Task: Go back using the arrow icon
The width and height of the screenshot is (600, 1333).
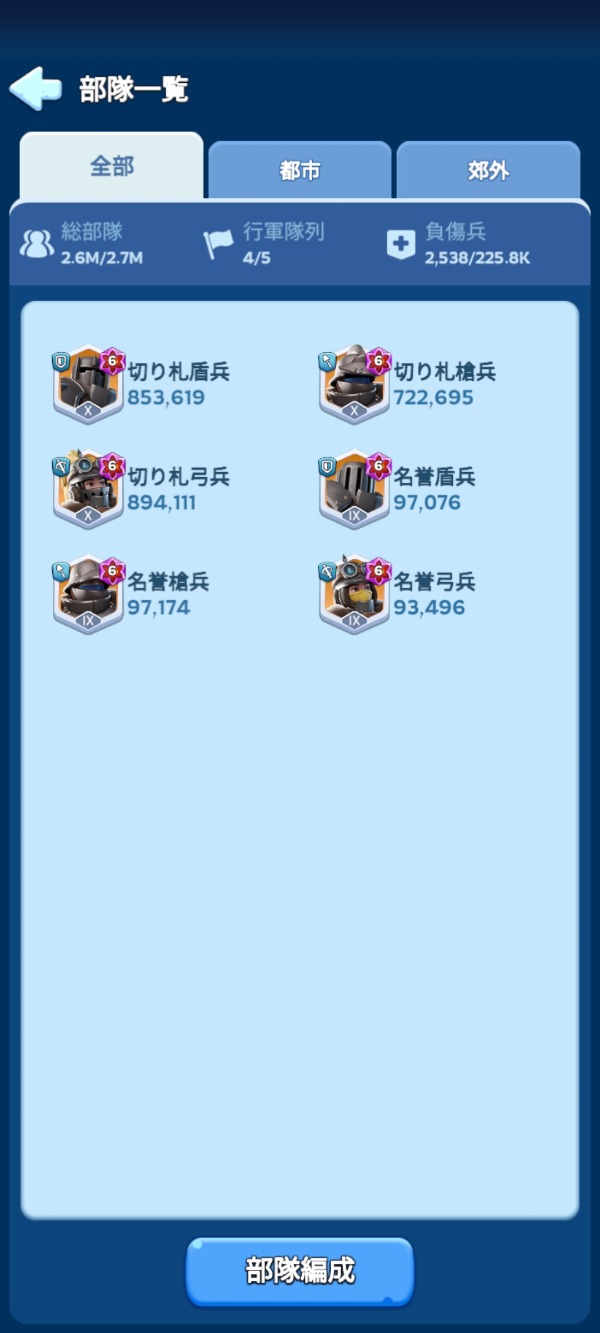Action: pos(36,89)
